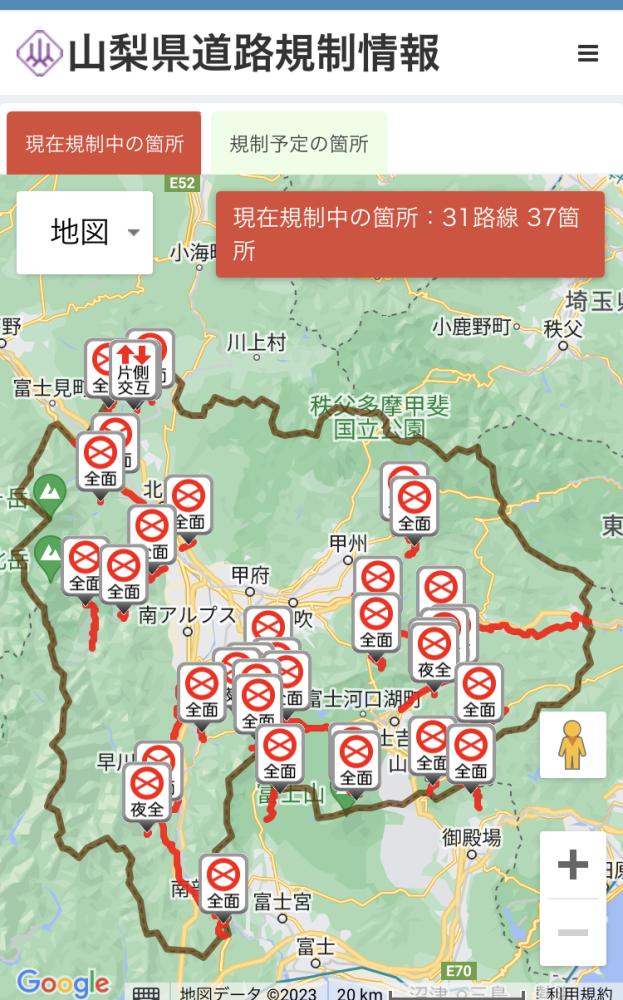Zoom in on the map
Viewport: 623px width, 1000px height.
(x=572, y=864)
